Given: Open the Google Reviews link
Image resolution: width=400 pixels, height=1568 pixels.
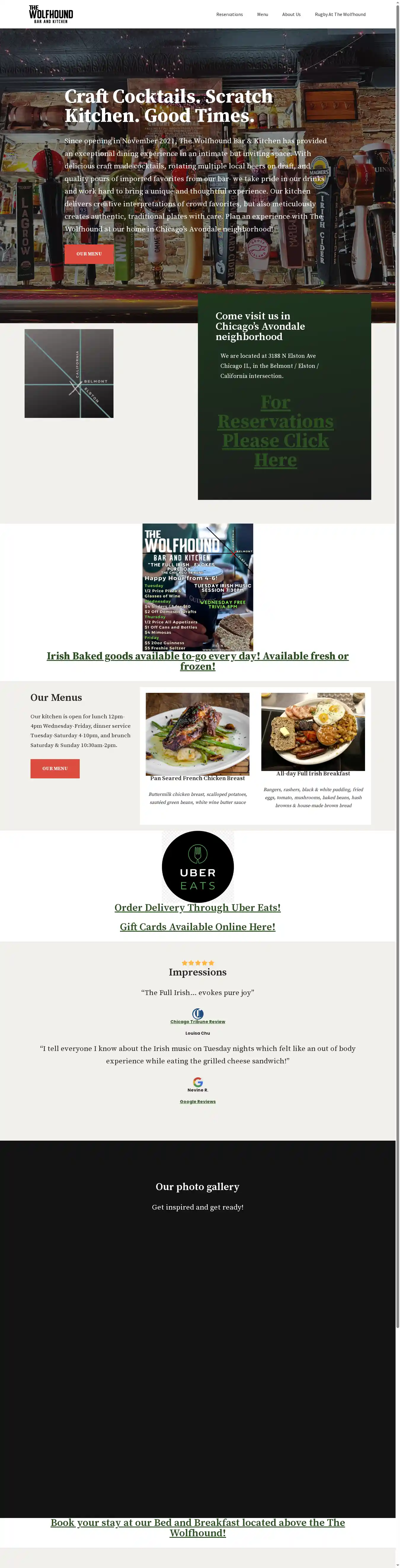Looking at the screenshot, I should click(198, 1101).
